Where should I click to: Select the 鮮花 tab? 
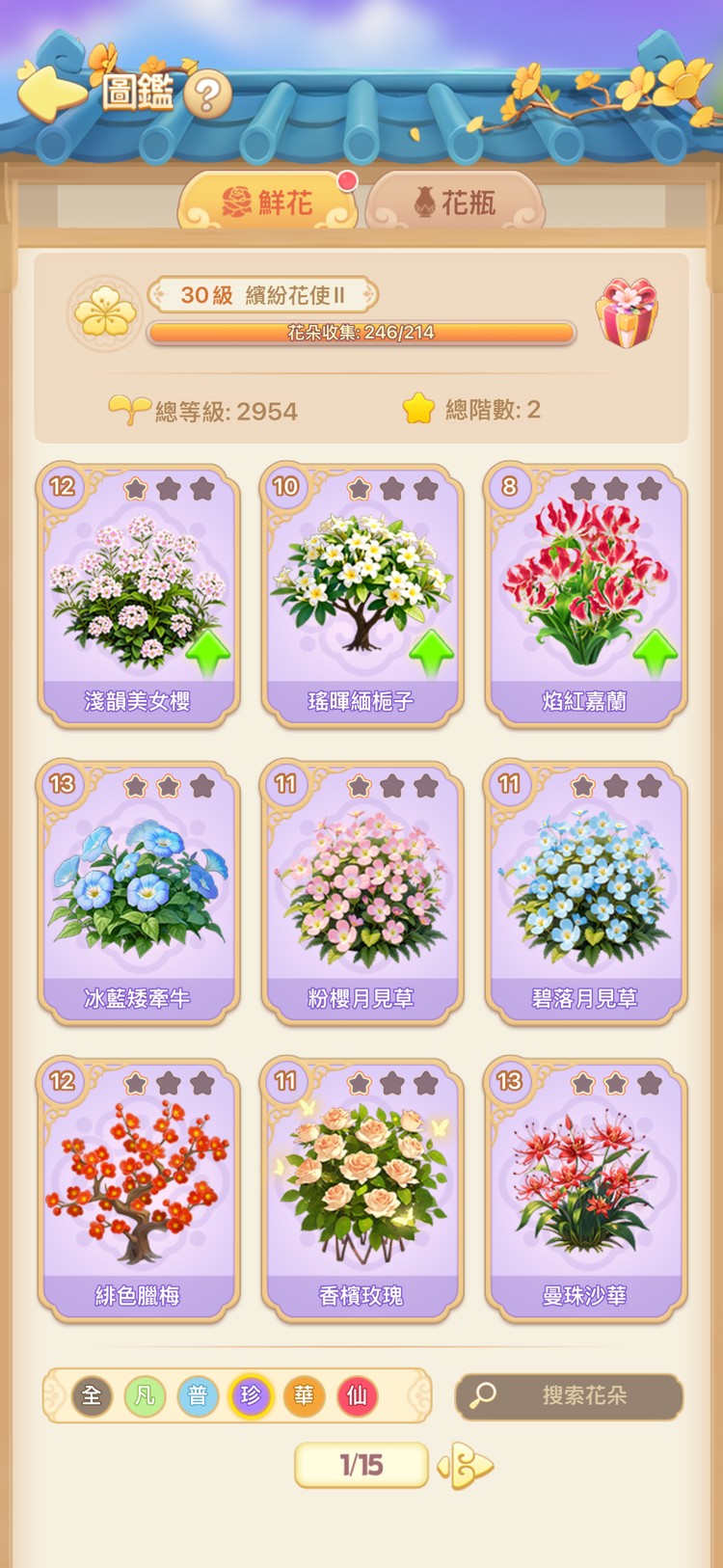tap(267, 203)
